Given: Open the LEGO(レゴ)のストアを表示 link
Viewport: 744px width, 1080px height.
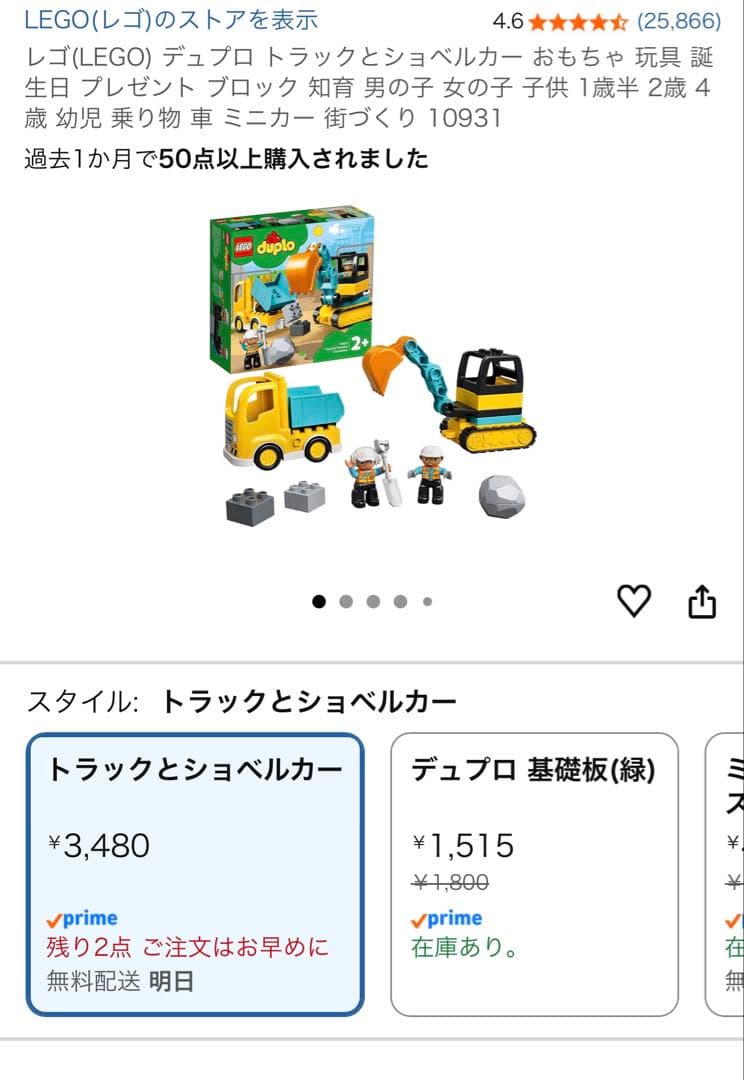Looking at the screenshot, I should (171, 20).
